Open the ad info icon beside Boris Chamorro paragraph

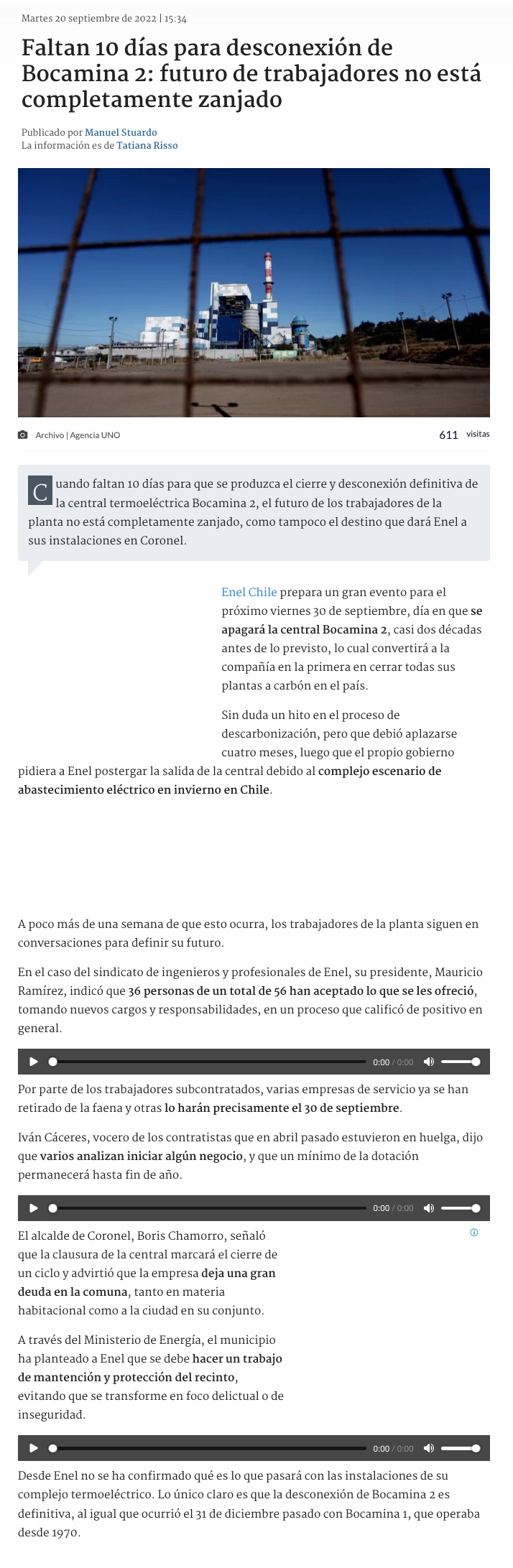coord(473,1233)
